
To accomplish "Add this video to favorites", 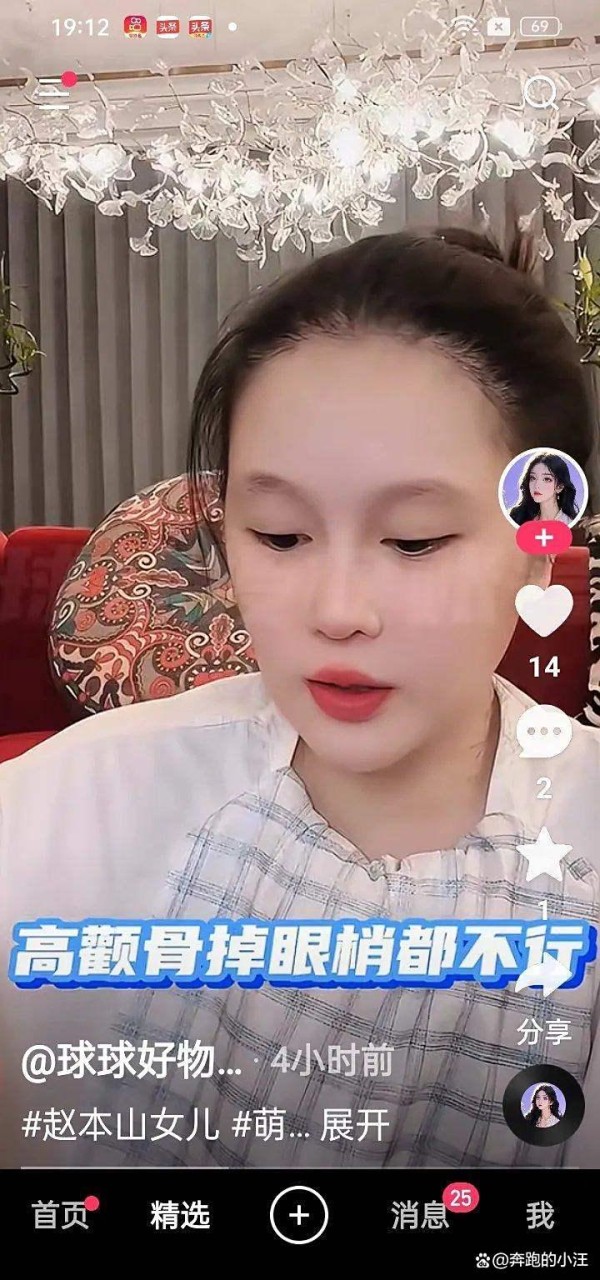I will click(544, 856).
